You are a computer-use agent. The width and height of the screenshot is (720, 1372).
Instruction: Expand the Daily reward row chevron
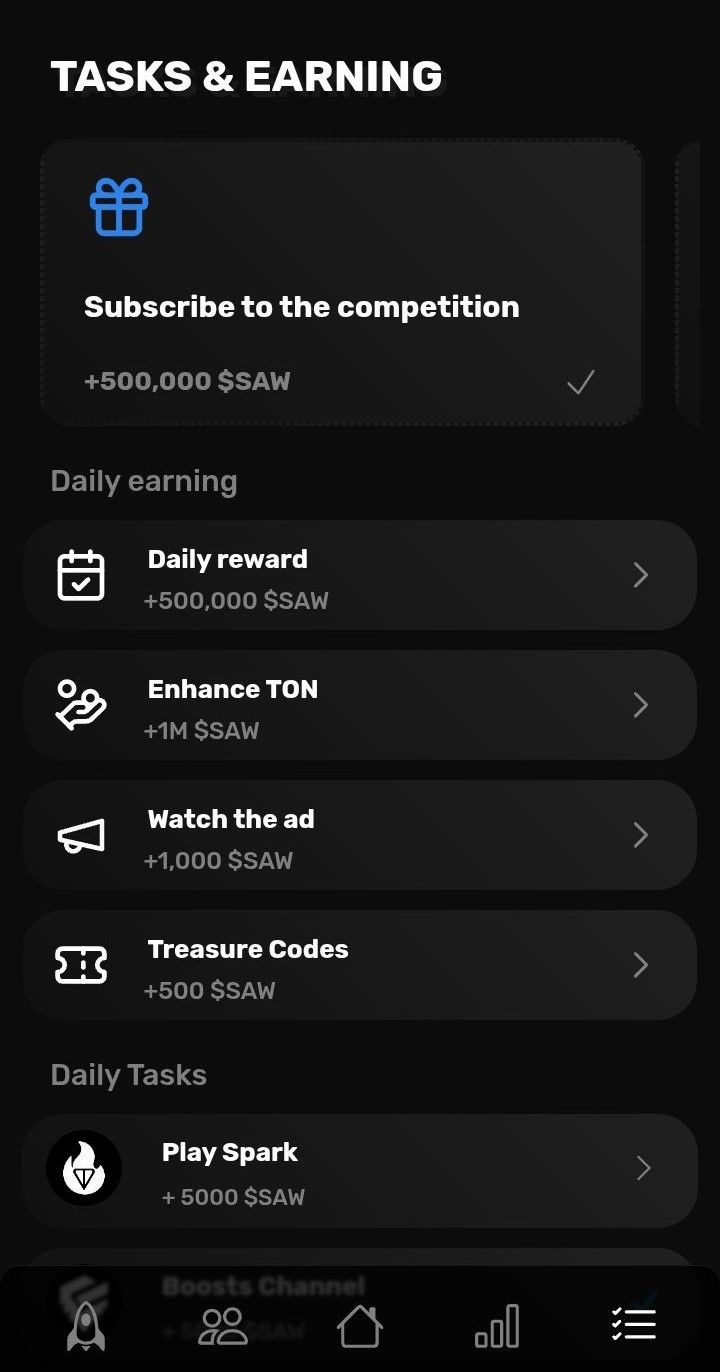coord(641,575)
